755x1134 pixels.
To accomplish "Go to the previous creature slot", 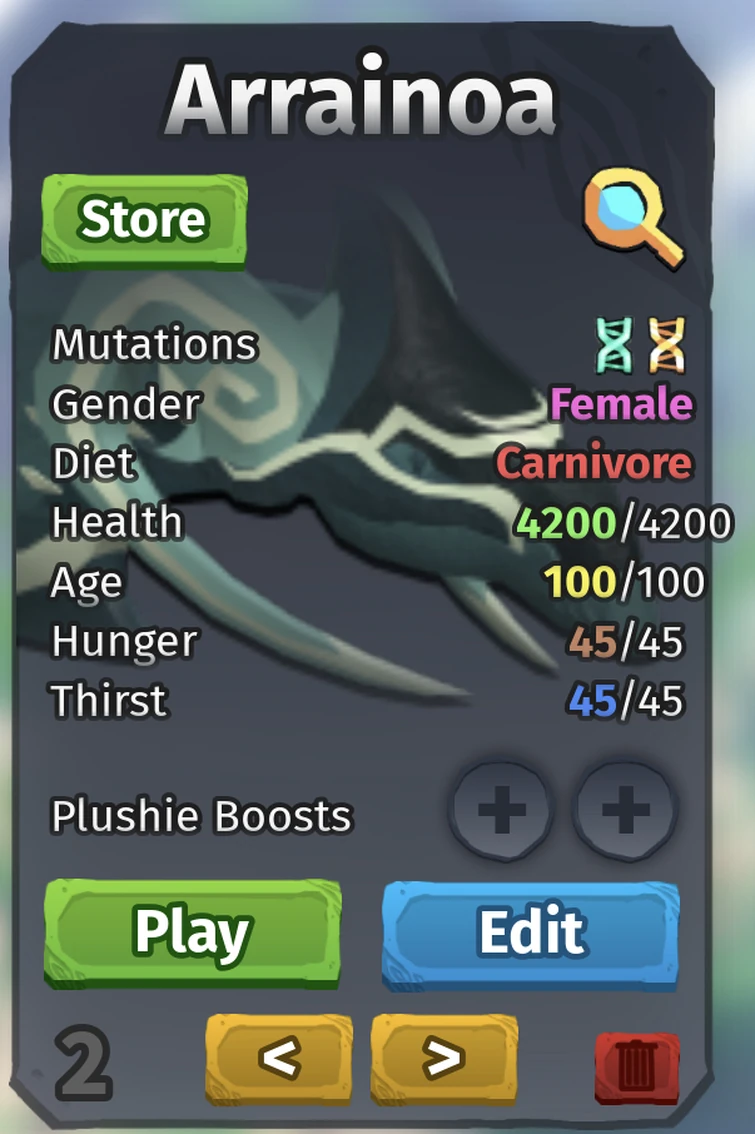I will tap(279, 1059).
